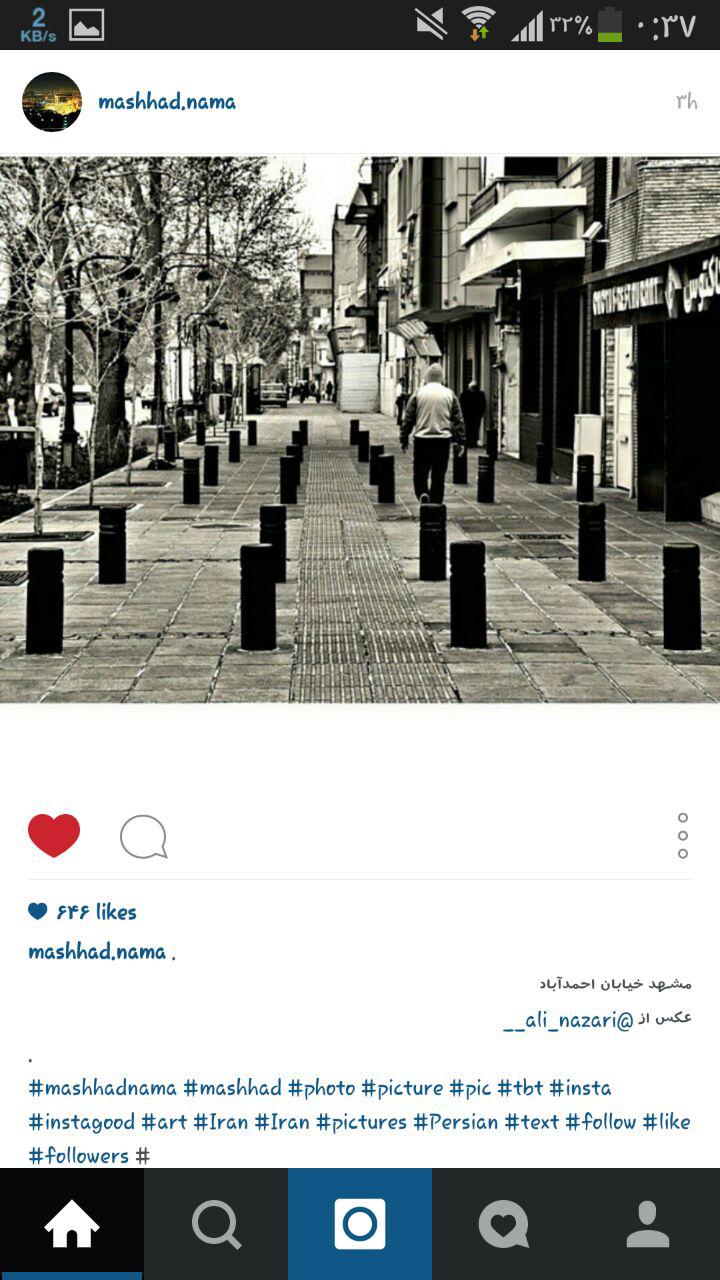Open the street photo of the post

point(360,430)
